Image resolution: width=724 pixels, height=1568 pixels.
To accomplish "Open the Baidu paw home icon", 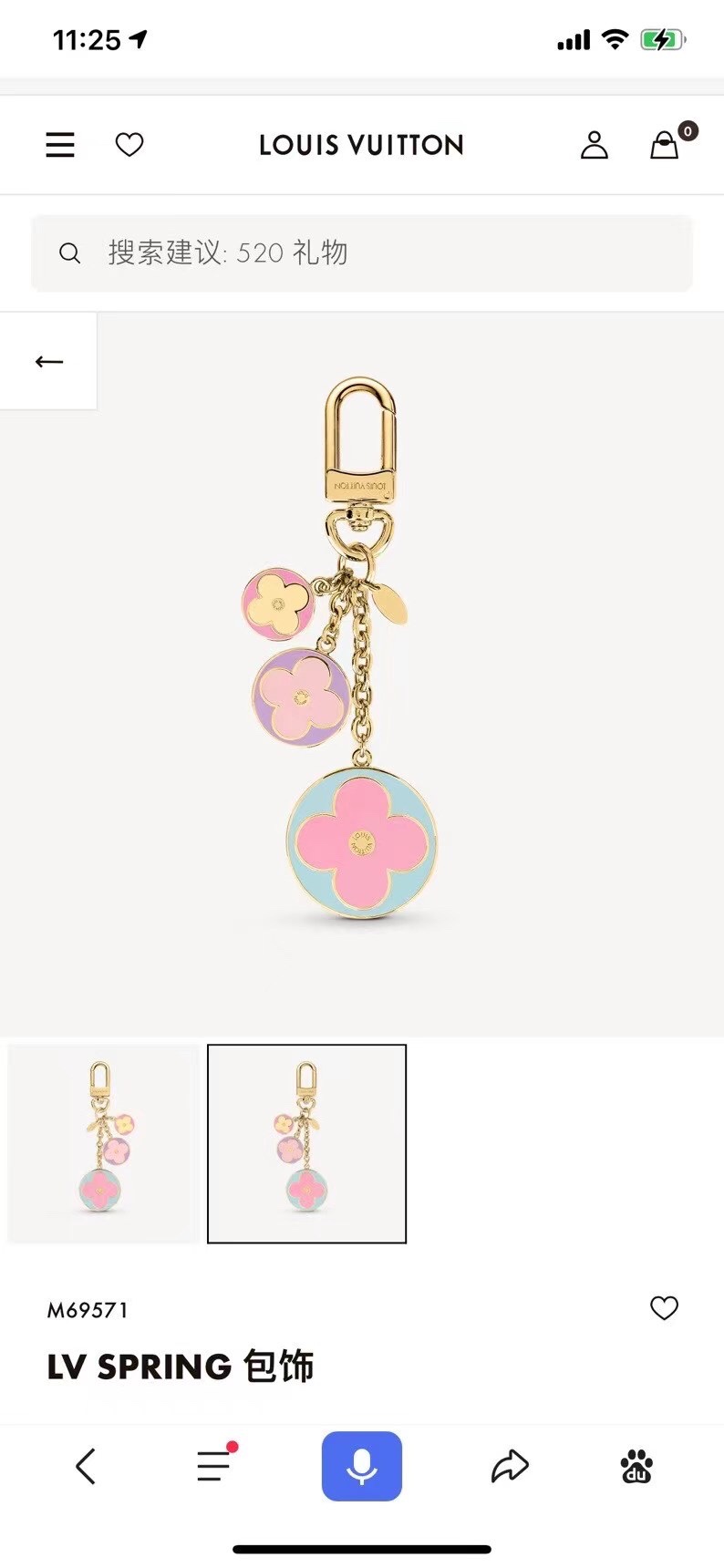I will (636, 1467).
